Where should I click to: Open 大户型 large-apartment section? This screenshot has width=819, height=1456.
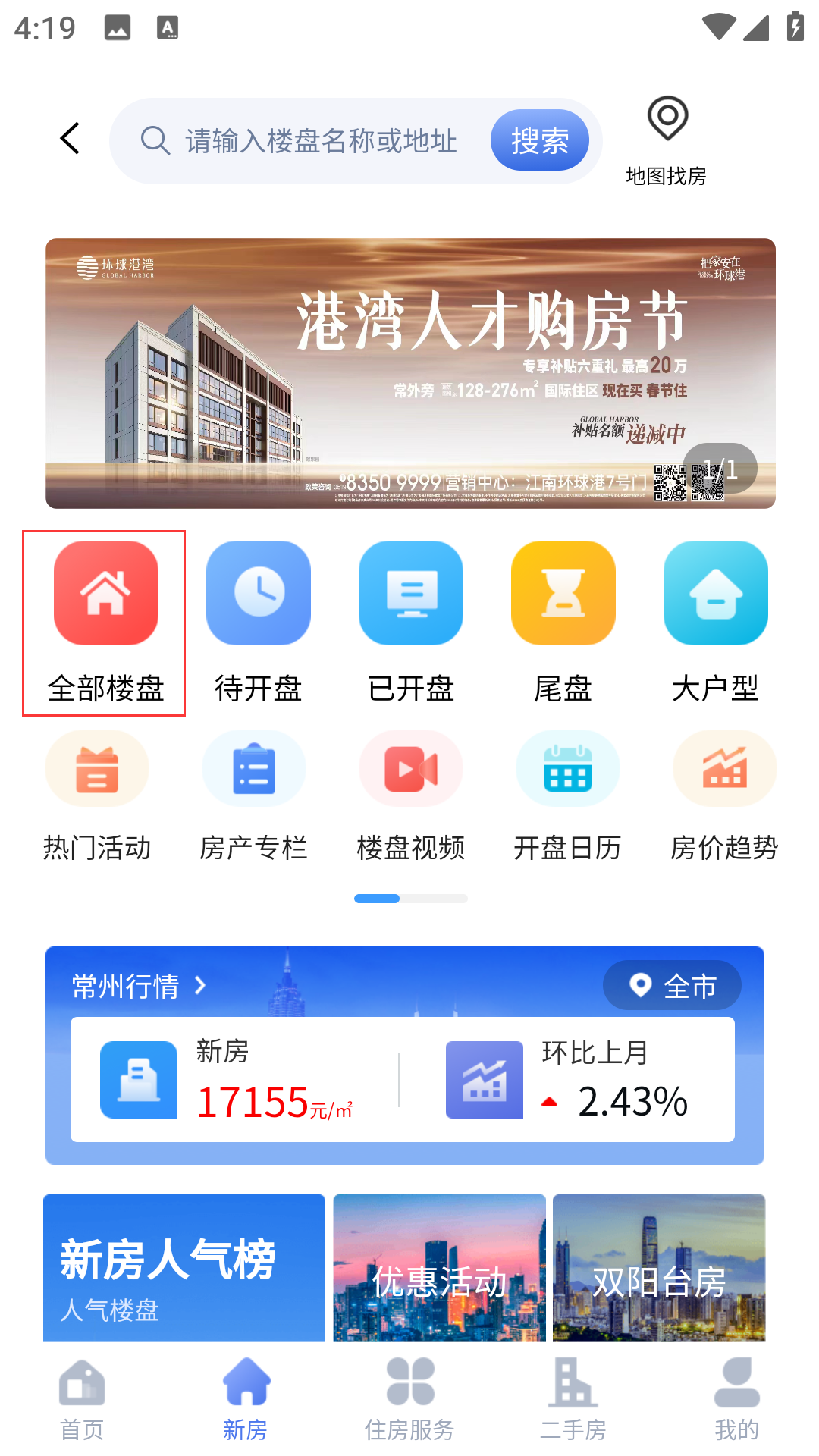coord(715,593)
